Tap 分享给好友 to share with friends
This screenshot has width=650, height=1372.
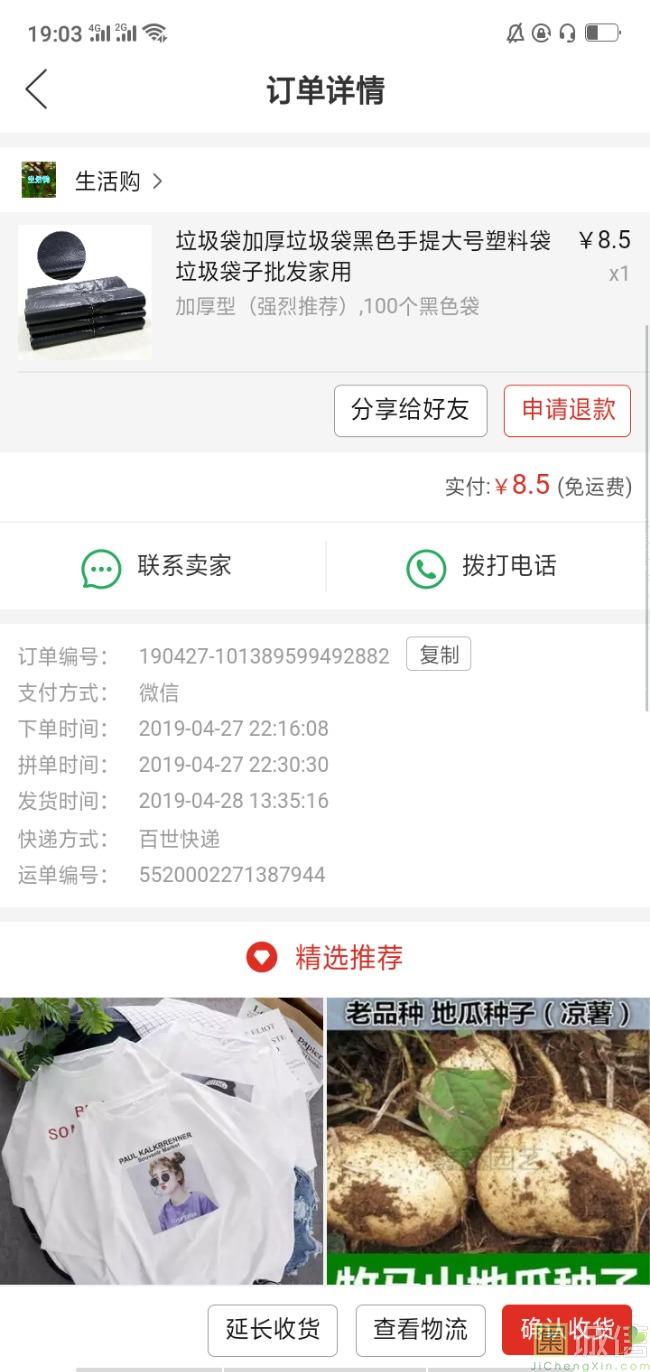click(x=410, y=410)
